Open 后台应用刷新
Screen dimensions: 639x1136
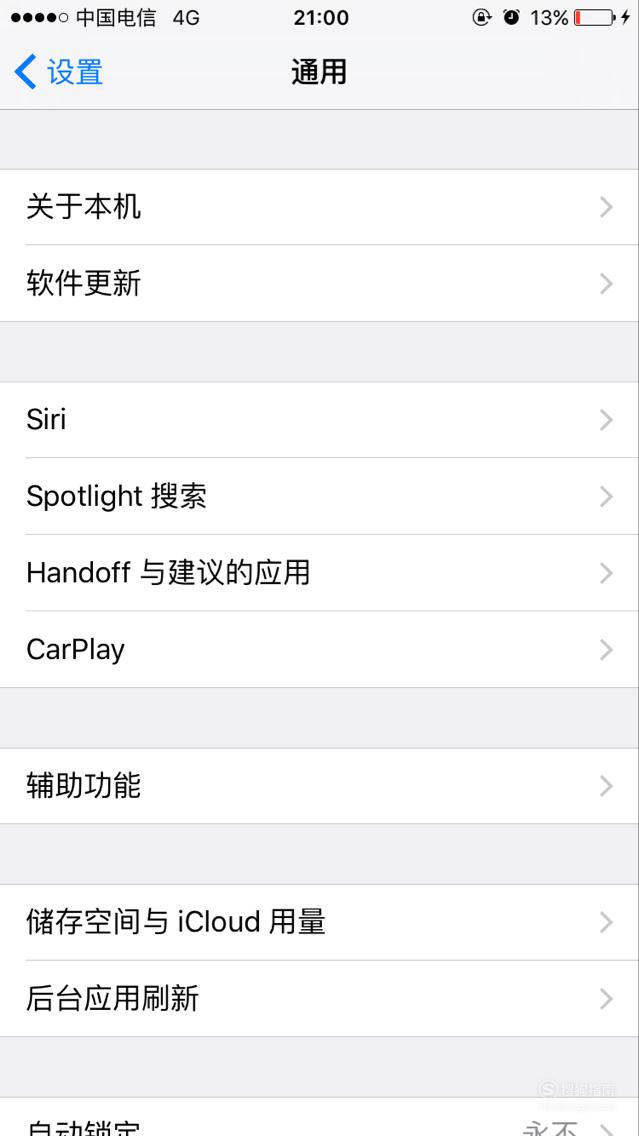pyautogui.click(x=320, y=998)
